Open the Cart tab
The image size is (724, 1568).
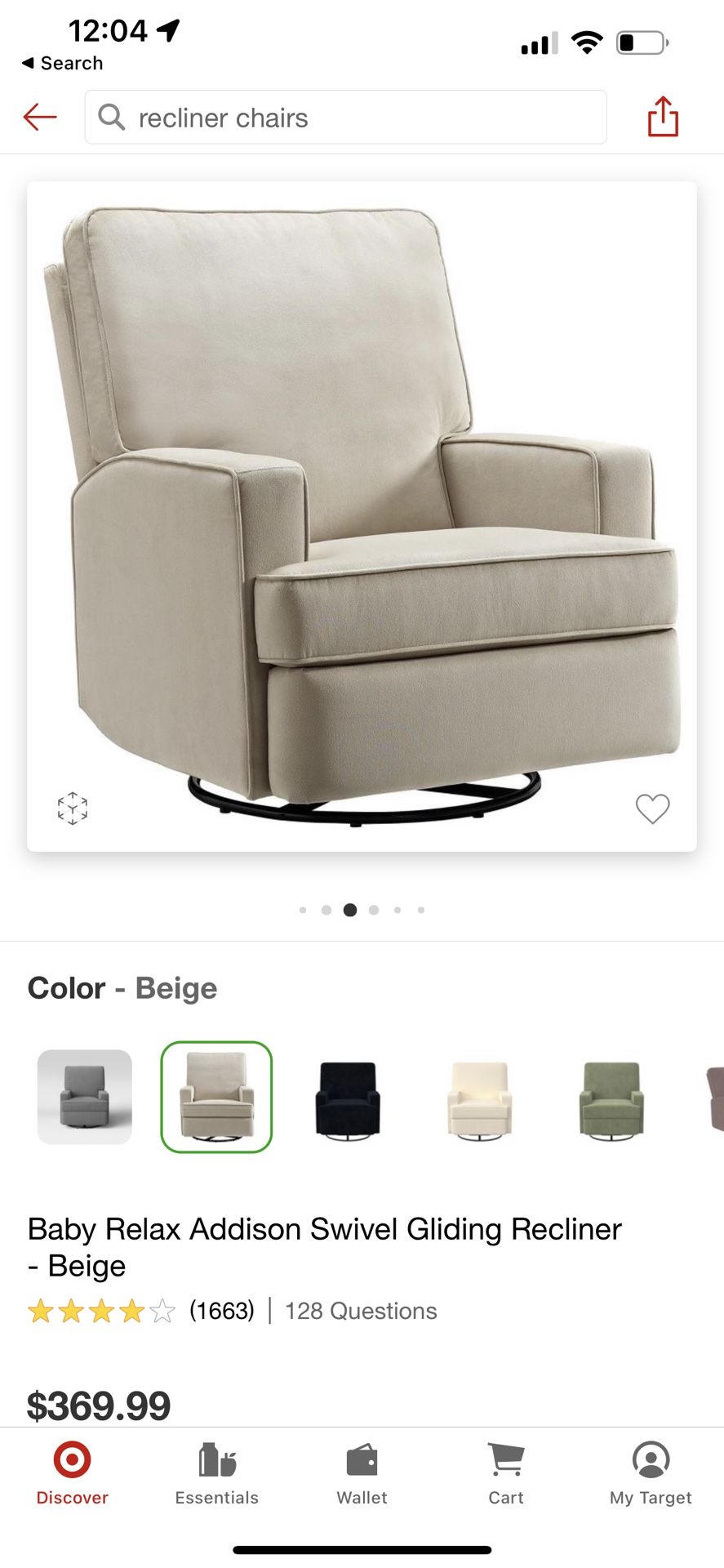click(x=506, y=1475)
